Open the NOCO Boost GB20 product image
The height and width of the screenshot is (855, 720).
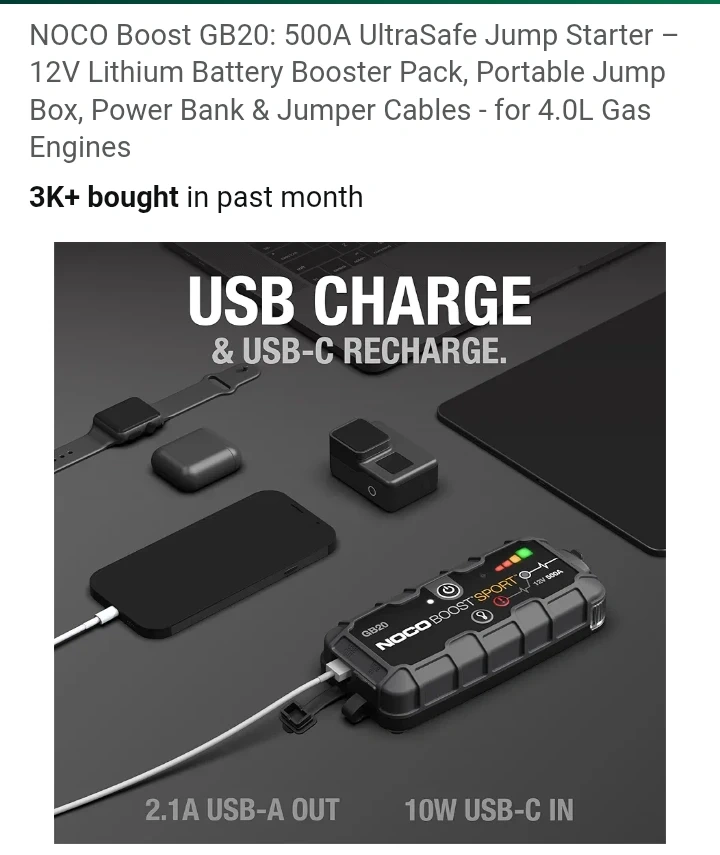pos(360,542)
